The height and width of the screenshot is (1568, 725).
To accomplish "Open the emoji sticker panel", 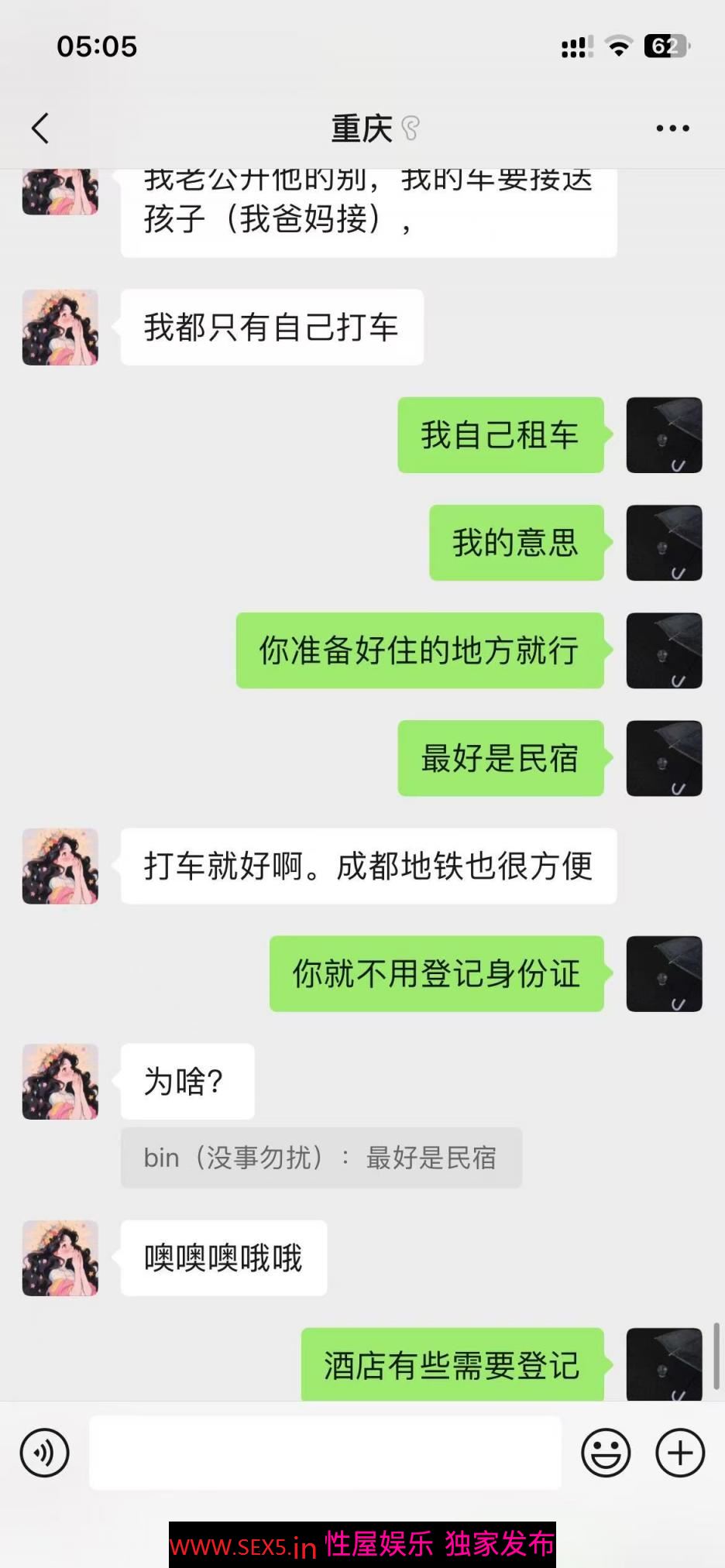I will coord(606,1453).
